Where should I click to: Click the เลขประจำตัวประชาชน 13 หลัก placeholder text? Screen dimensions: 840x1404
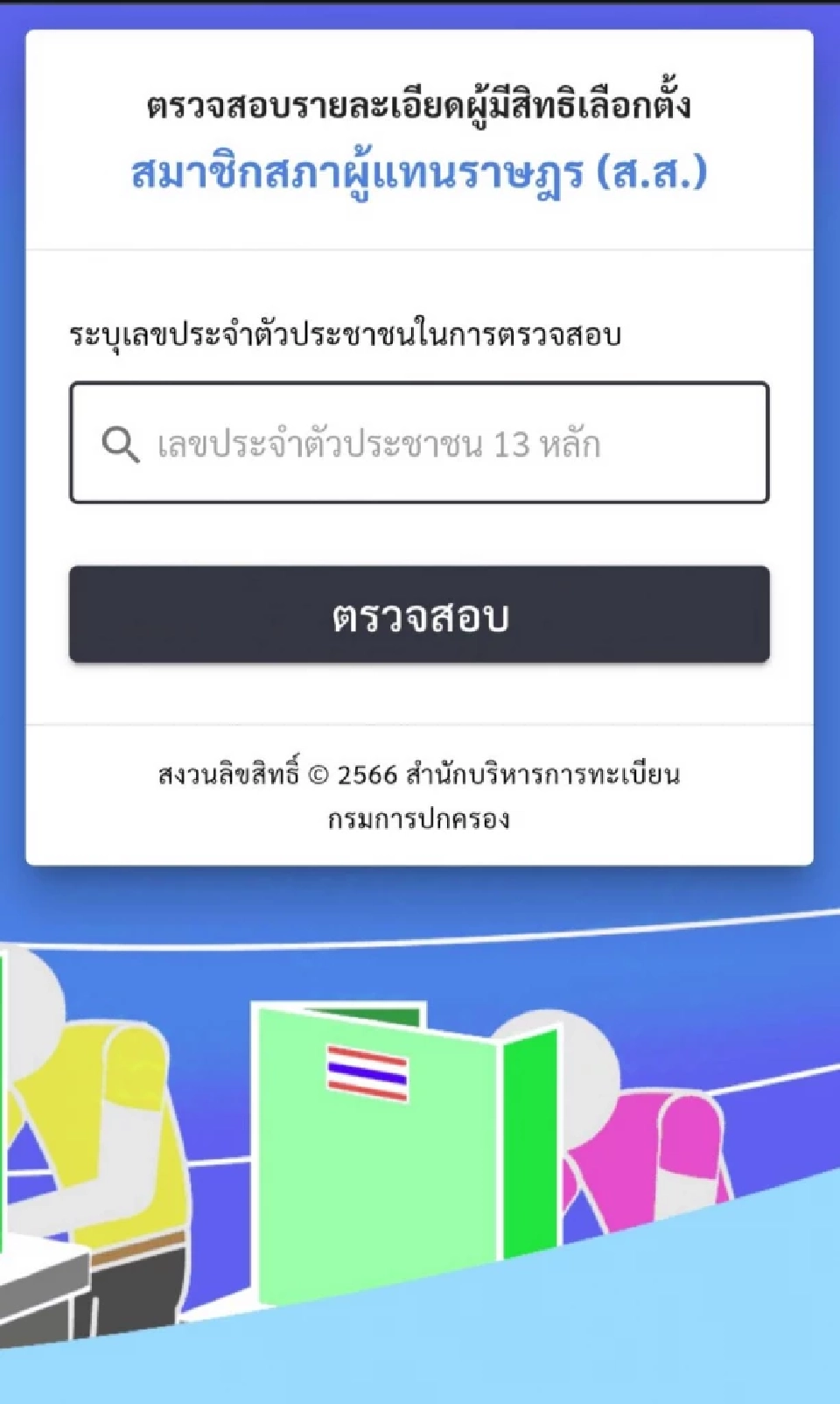(x=378, y=444)
